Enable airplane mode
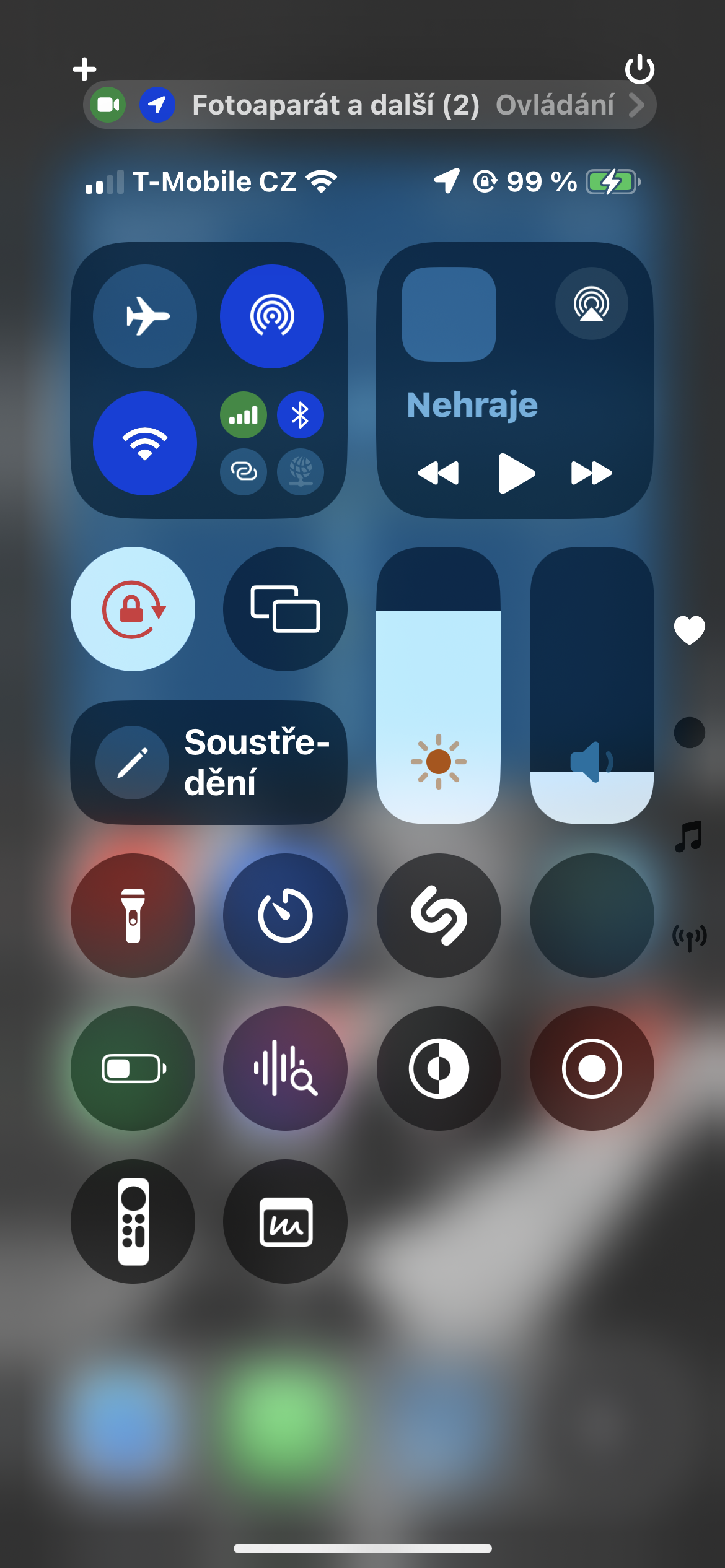Screen dimensions: 725x1568 (145, 316)
